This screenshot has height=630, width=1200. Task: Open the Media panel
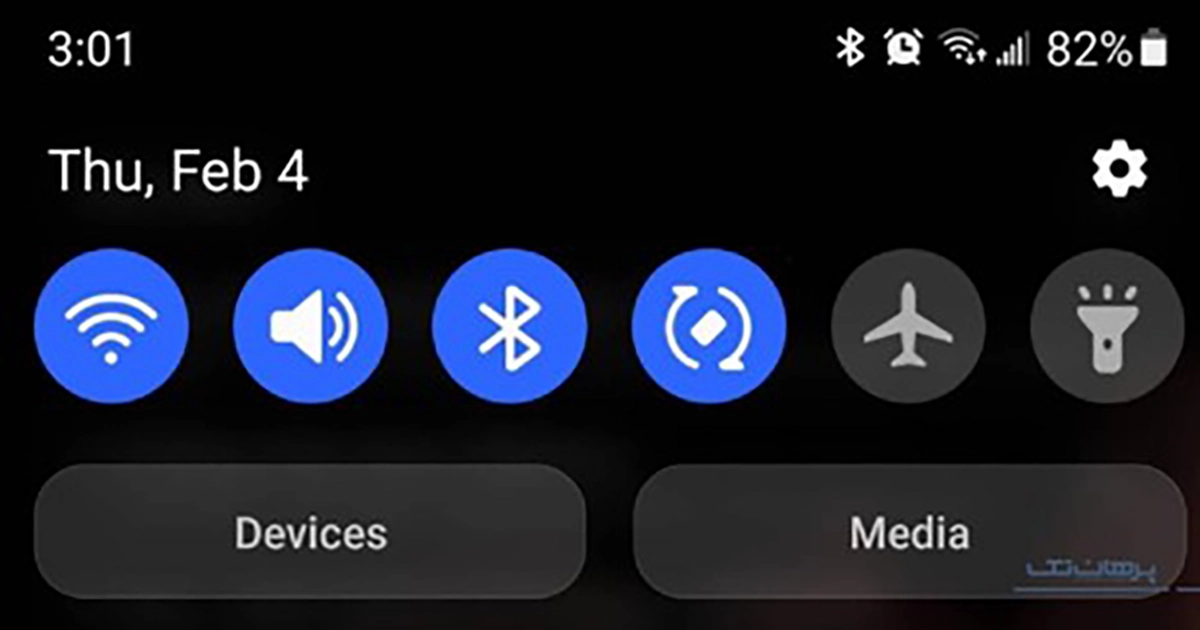[908, 532]
